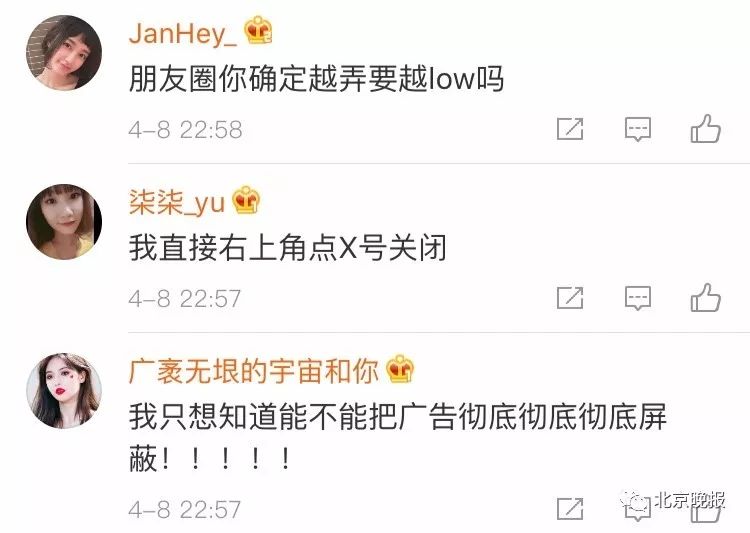Like 广袤无垠的宇宙和你's comment
The image size is (750, 533).
pos(706,507)
